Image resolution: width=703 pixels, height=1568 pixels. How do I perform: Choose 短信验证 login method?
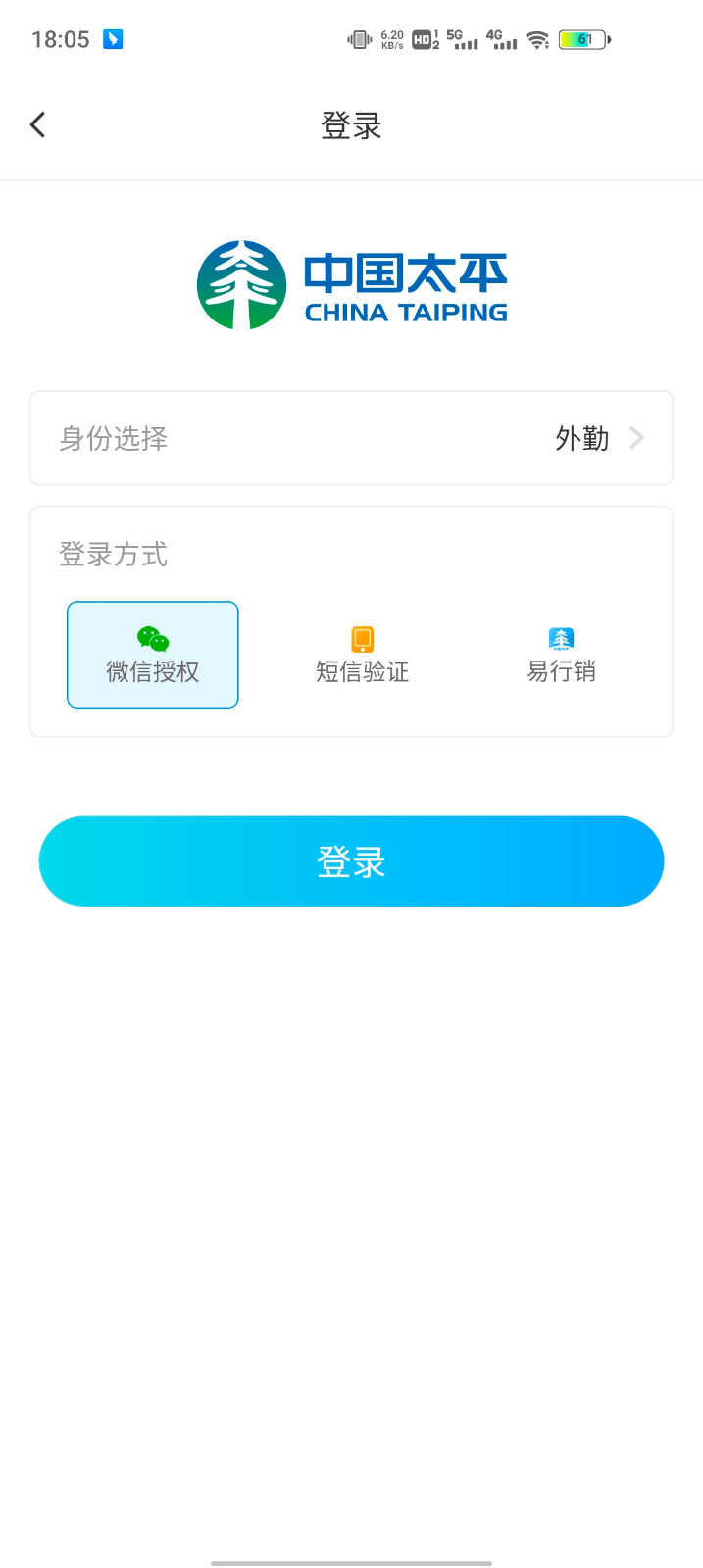(362, 655)
